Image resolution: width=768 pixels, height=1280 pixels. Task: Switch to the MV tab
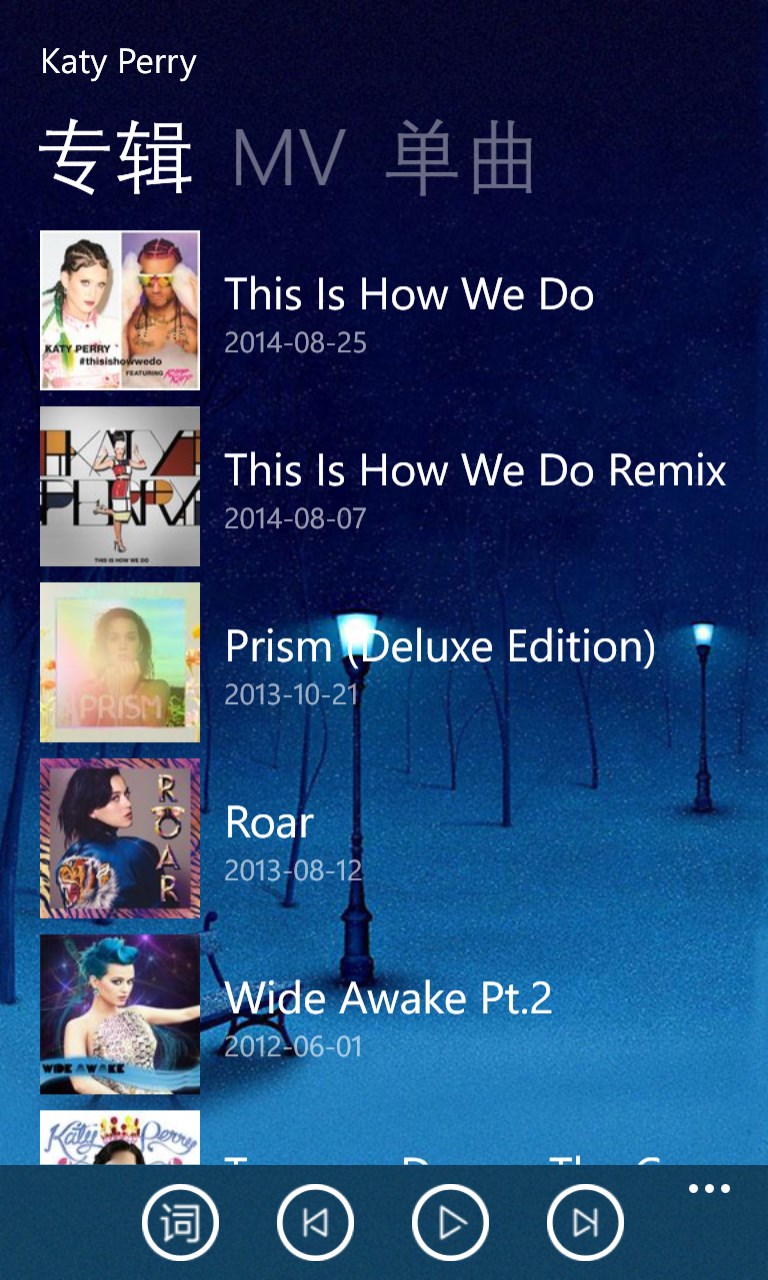pos(289,159)
